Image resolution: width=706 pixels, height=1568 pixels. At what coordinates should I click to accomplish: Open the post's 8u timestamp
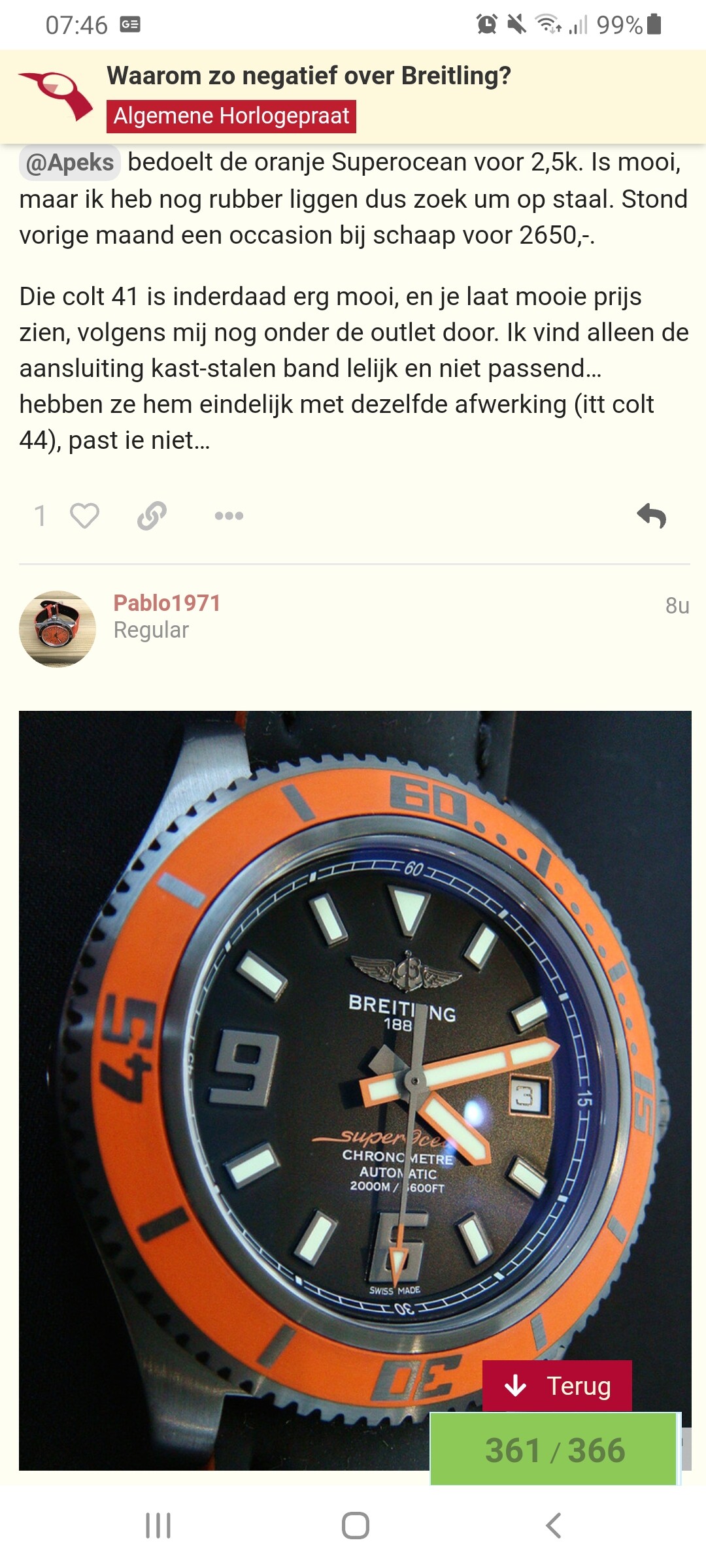click(x=677, y=606)
